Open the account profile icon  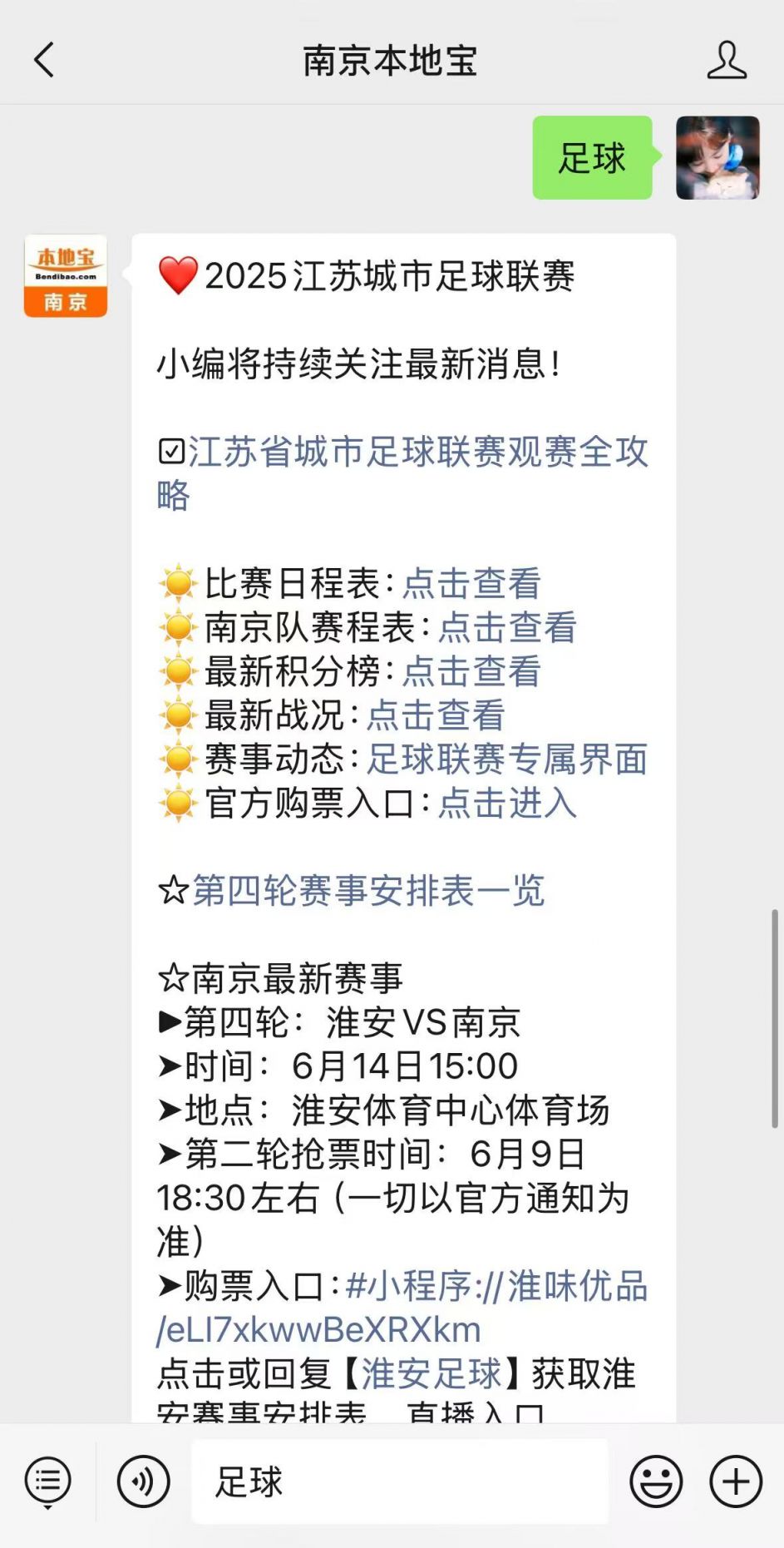[727, 60]
